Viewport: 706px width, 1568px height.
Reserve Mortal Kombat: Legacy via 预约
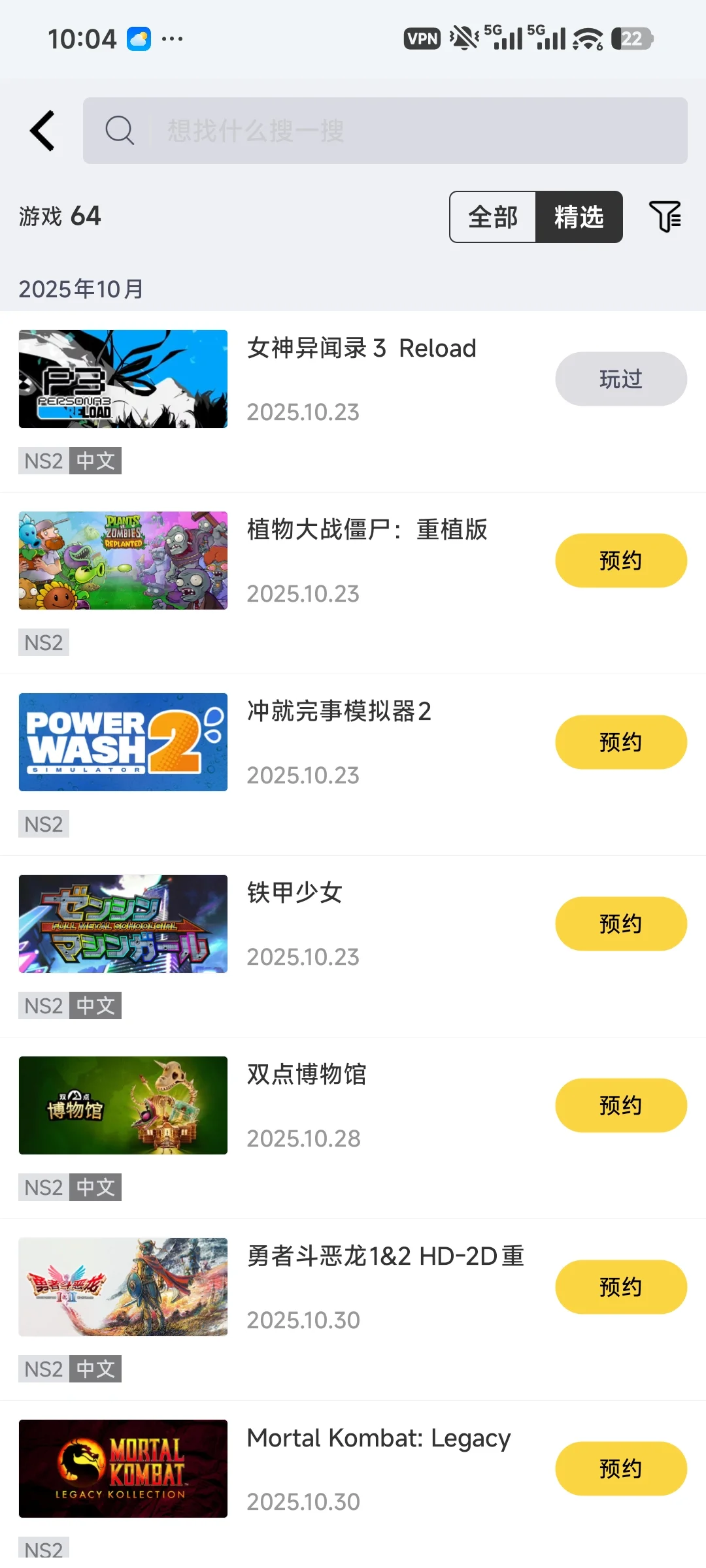621,1469
